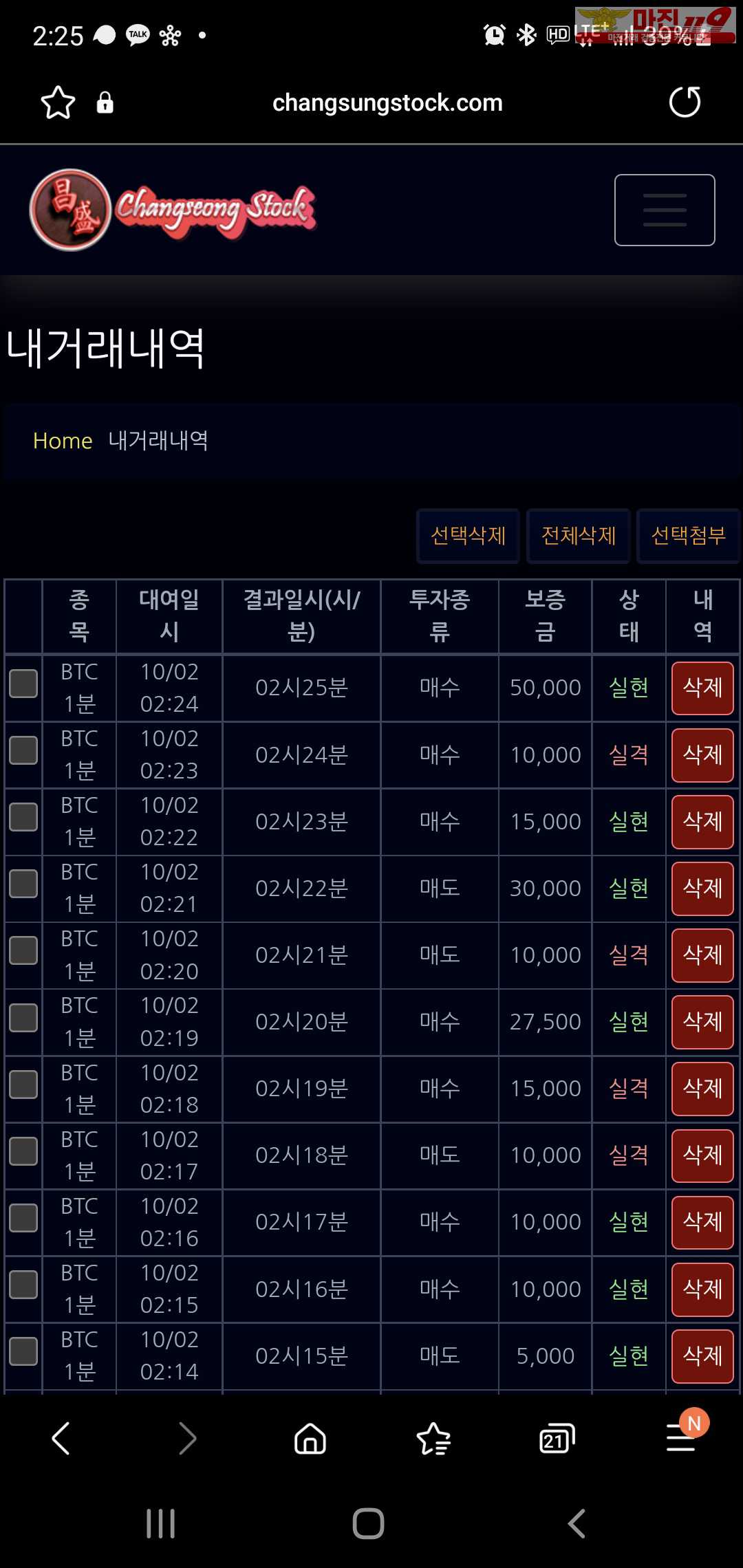Remove the 02시20분 row with 삭제
Screen dimensions: 743x1568
point(702,1022)
